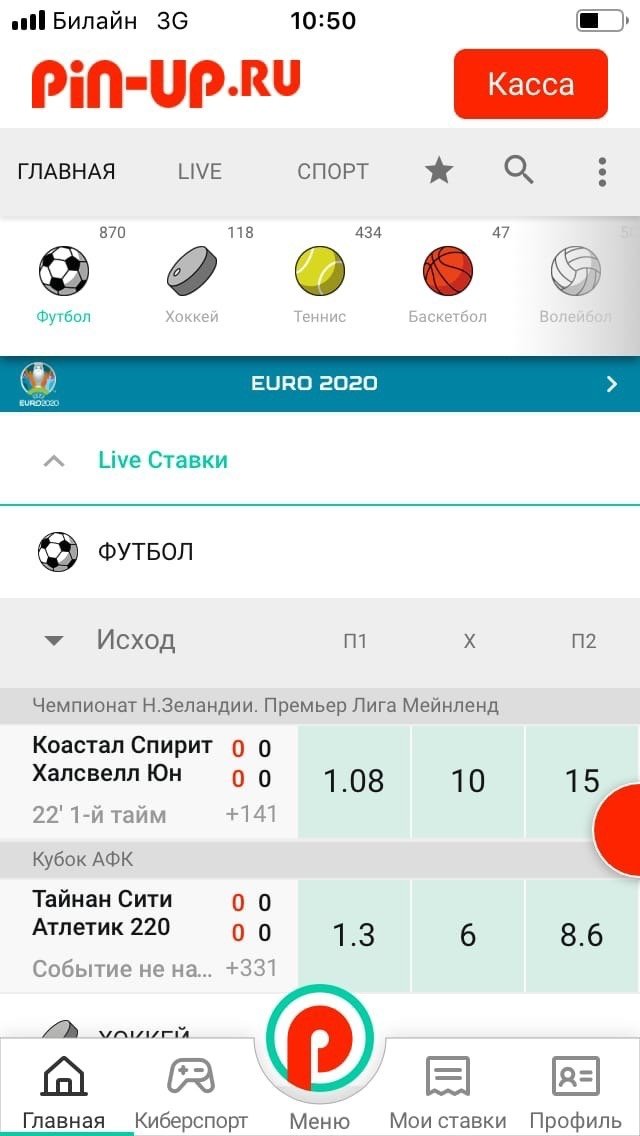Bet on Коастал Спирит win at 1.08

(x=354, y=781)
